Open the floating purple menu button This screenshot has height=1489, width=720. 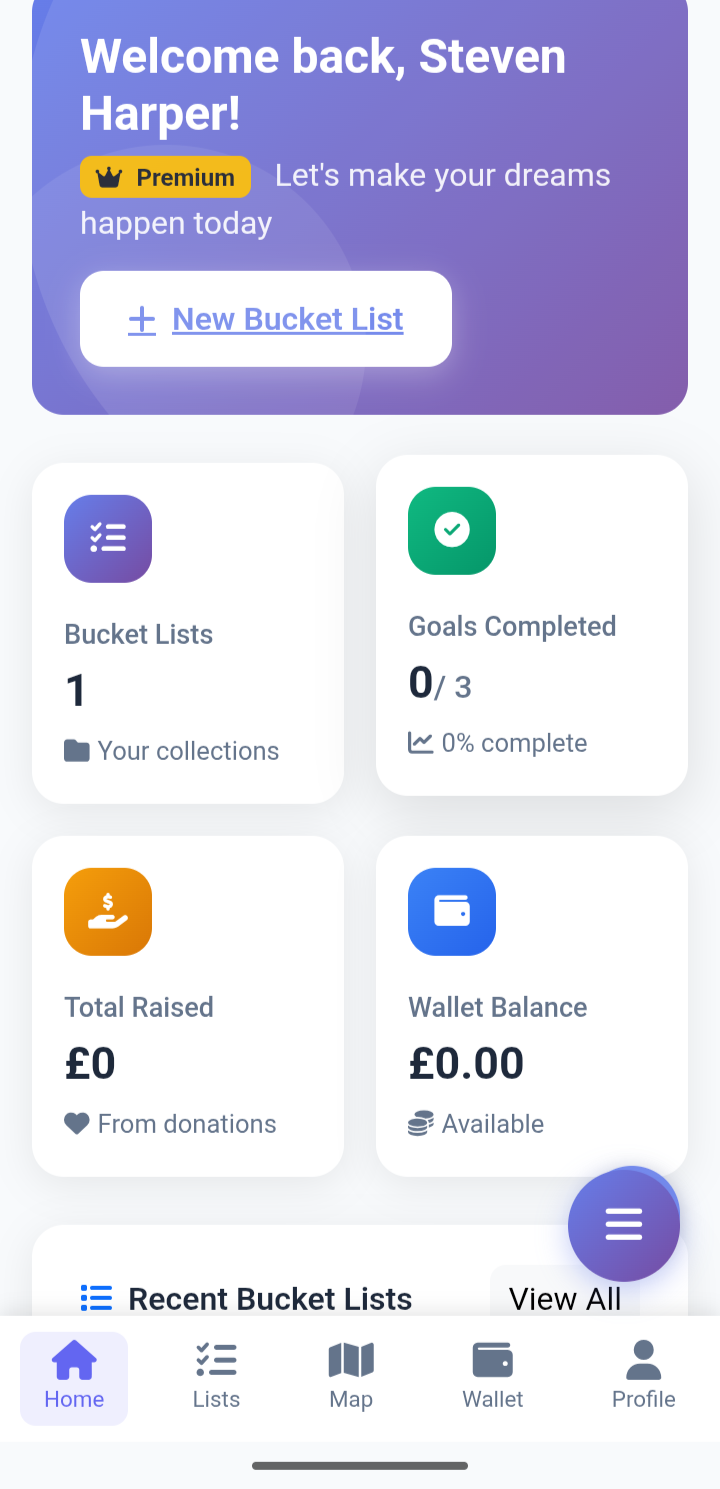(x=623, y=1224)
